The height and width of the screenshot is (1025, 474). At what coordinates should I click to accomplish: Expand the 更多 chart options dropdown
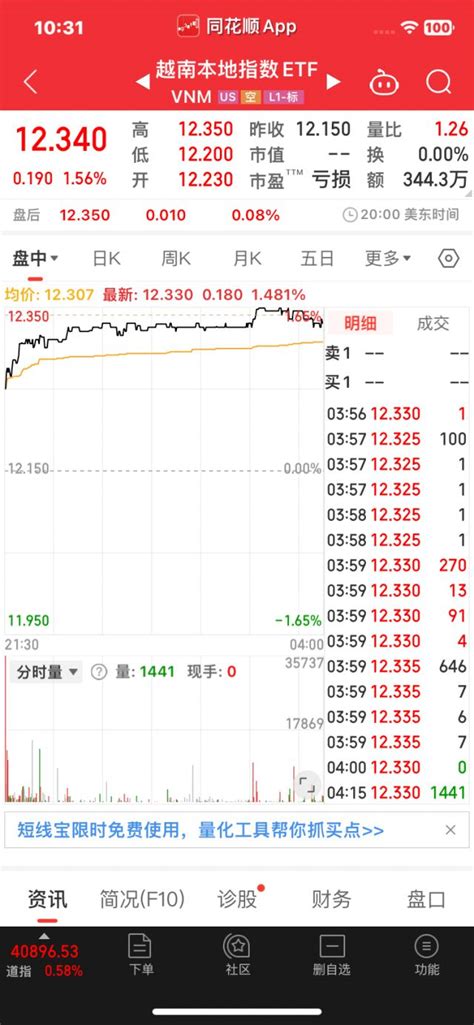388,259
